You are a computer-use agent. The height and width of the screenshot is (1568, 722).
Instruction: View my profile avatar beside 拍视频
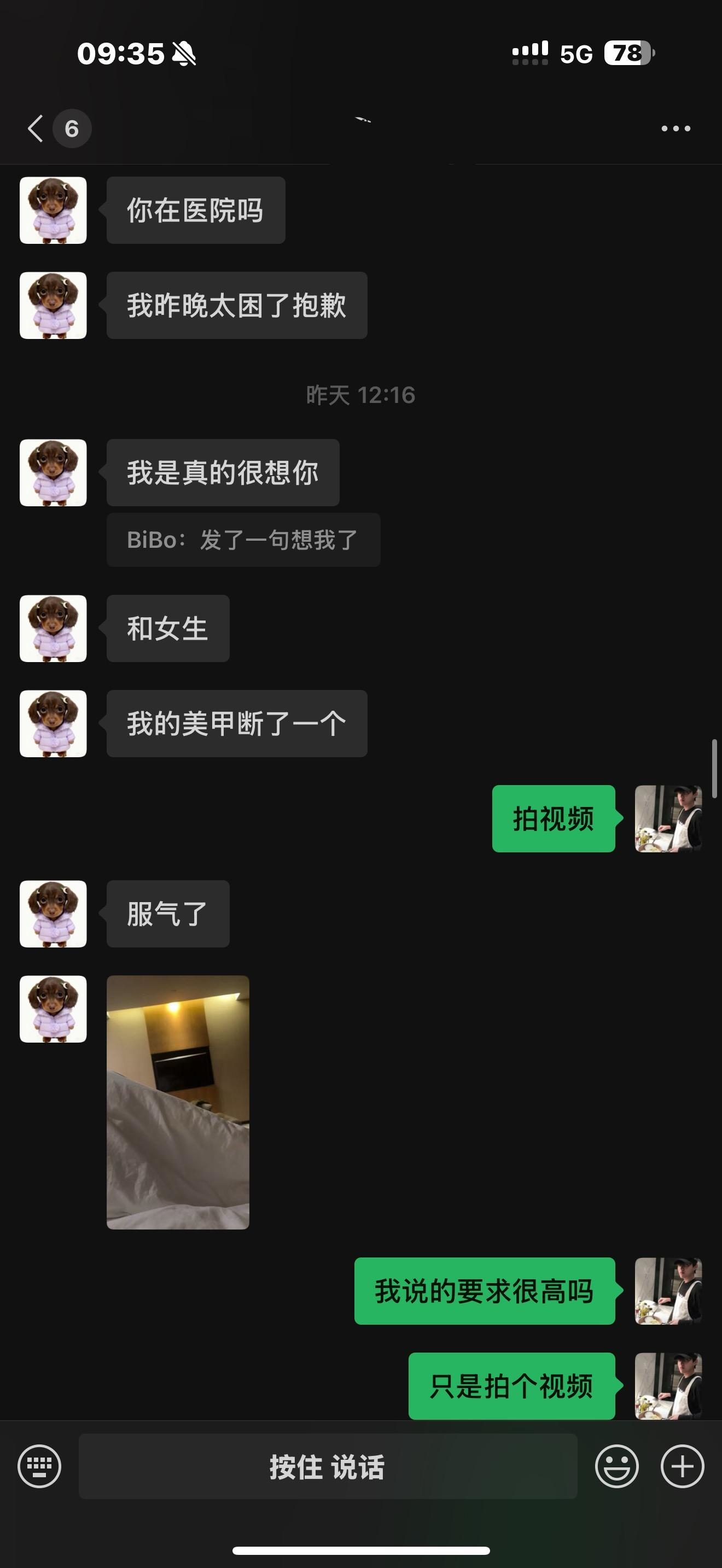[668, 818]
